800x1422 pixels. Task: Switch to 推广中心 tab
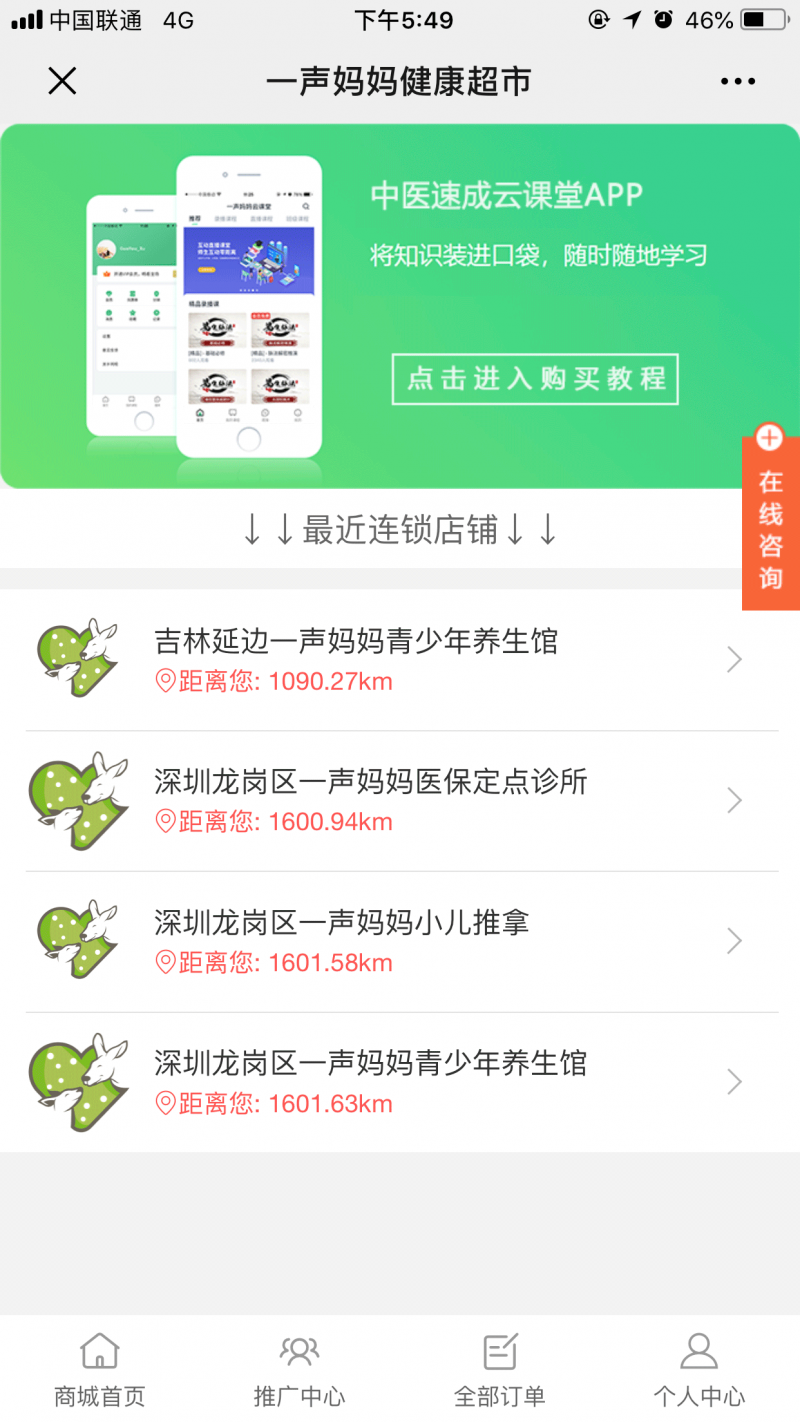(300, 1368)
